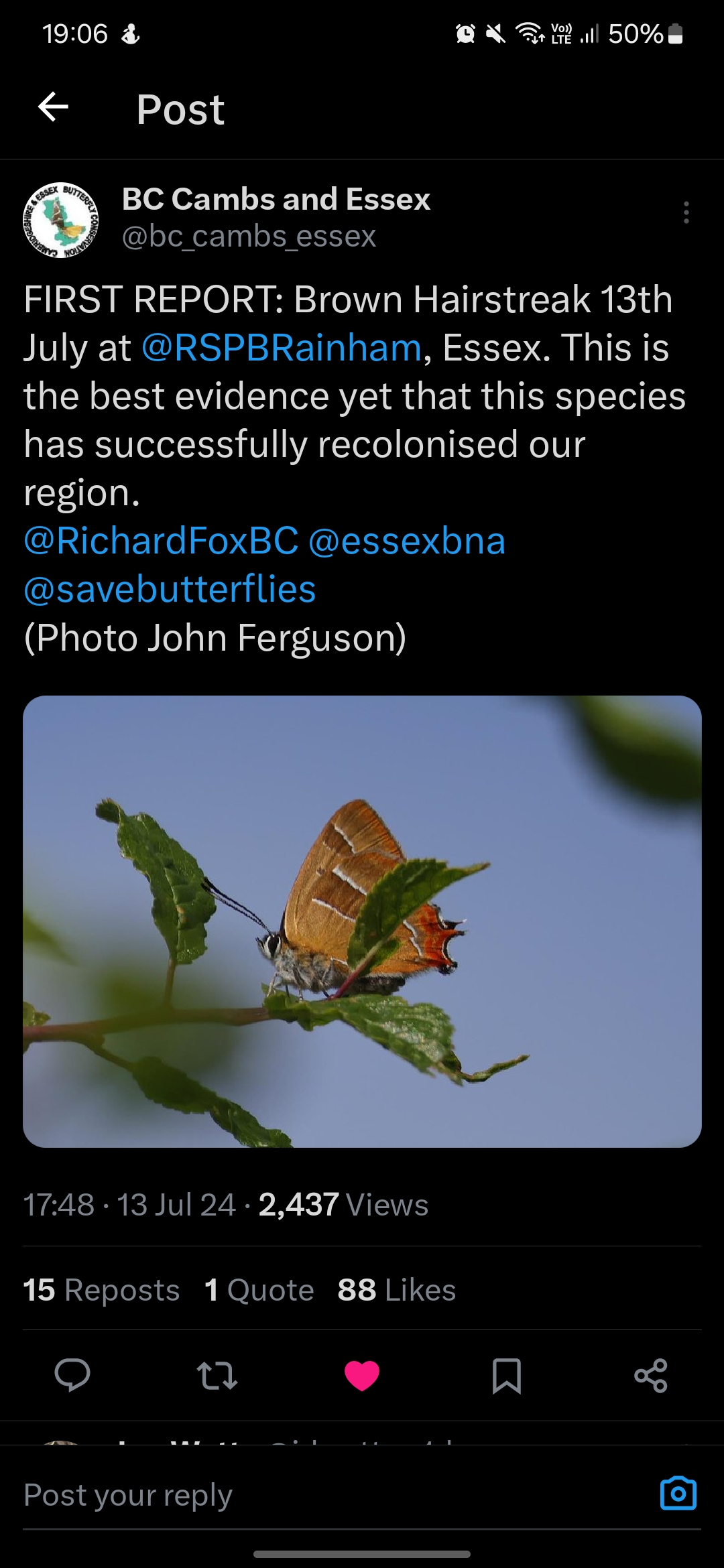The width and height of the screenshot is (724, 1568).
Task: Go back using the arrow icon
Action: pyautogui.click(x=54, y=107)
